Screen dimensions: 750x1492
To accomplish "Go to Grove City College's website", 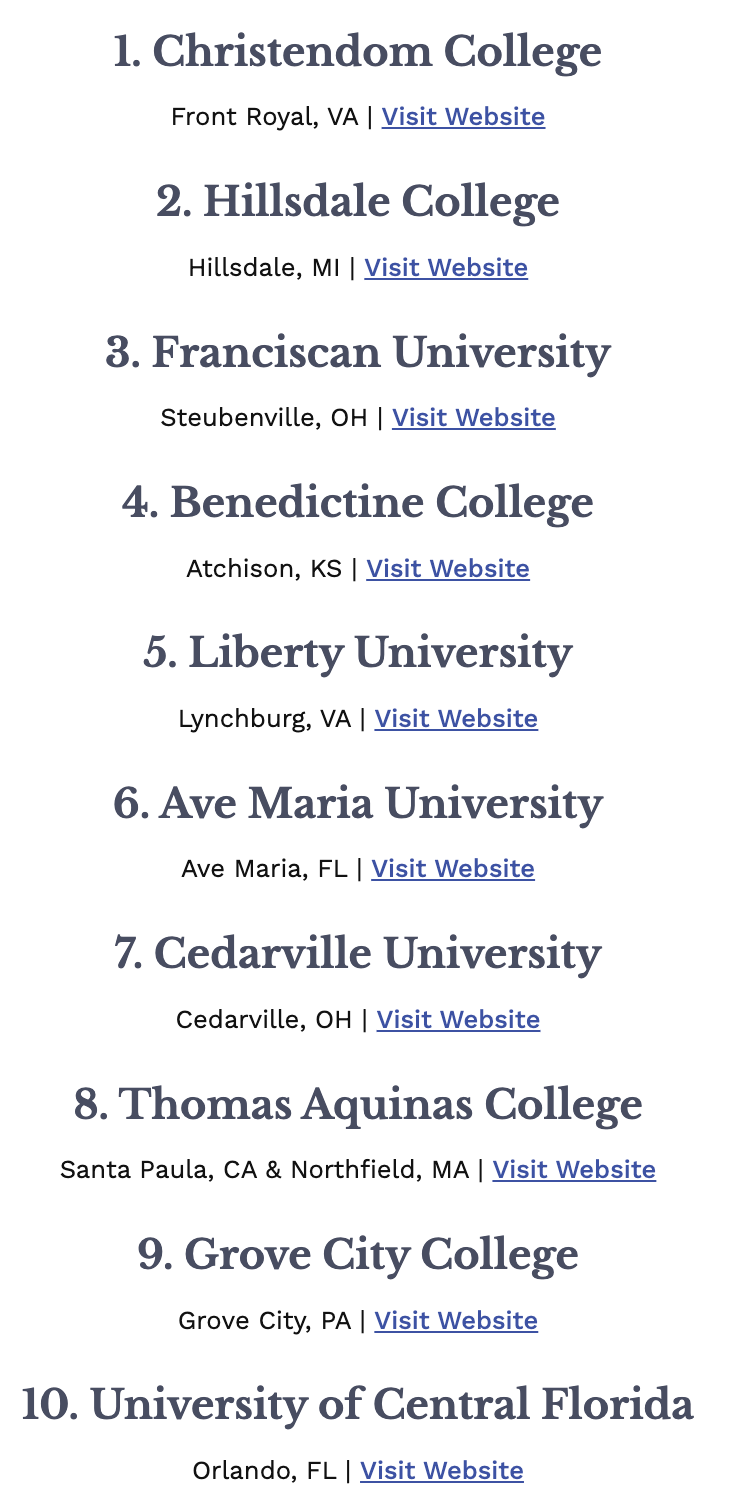I will (x=456, y=1321).
